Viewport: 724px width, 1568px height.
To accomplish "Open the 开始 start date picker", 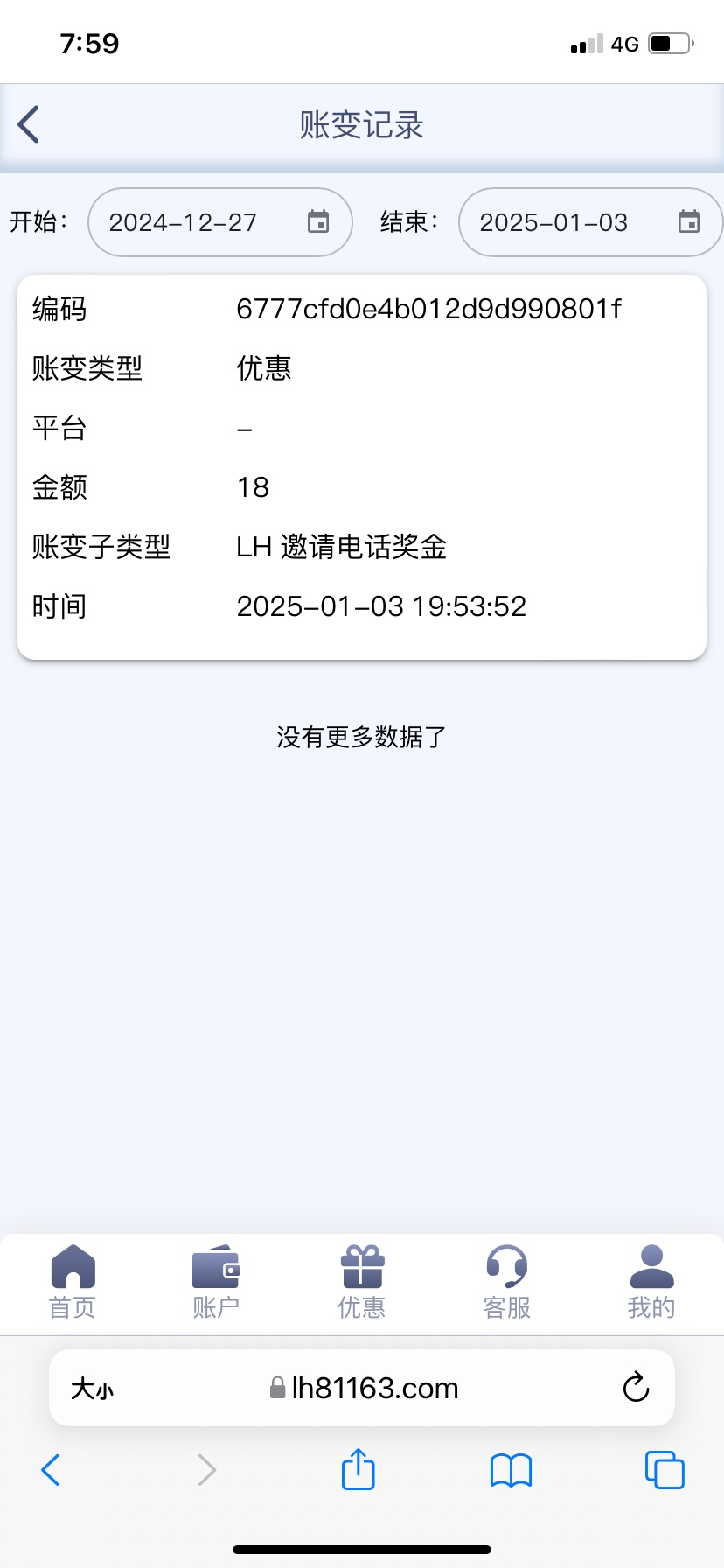I will click(x=220, y=222).
